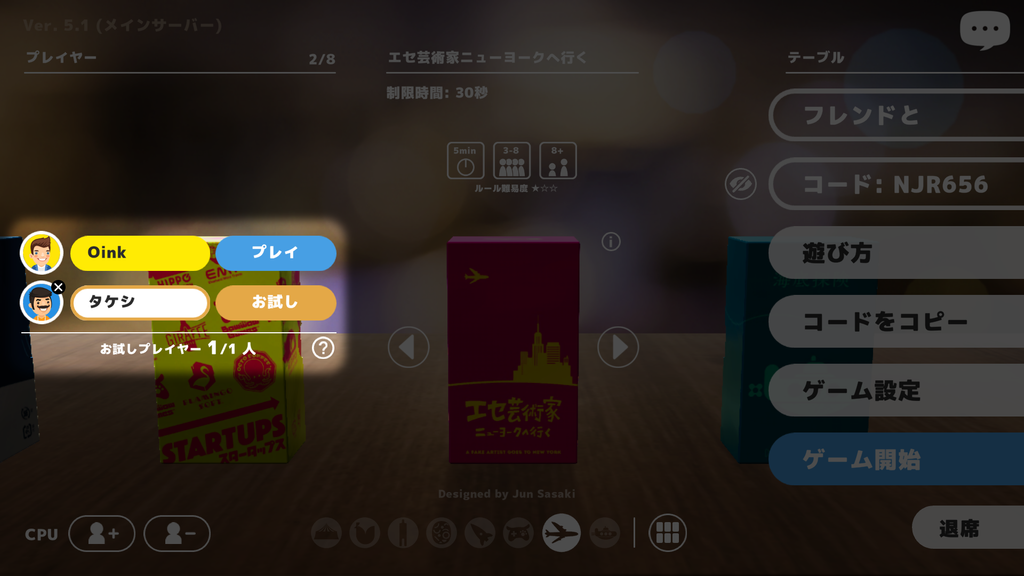Image resolution: width=1024 pixels, height=576 pixels.
Task: Remove player タケシ with the X badge
Action: tap(58, 287)
